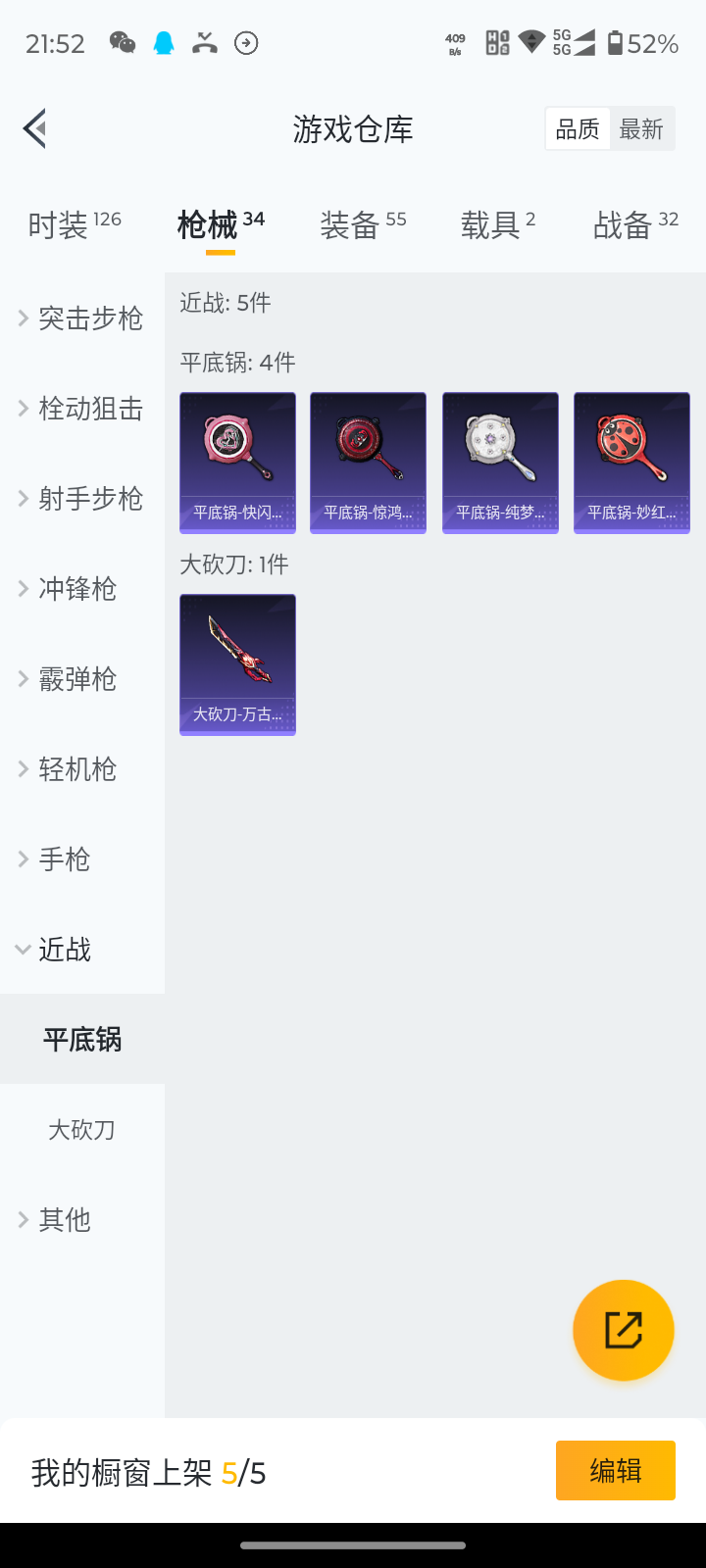Screen dimensions: 706x1568
Task: Switch to the 载具 tab
Action: (x=497, y=224)
